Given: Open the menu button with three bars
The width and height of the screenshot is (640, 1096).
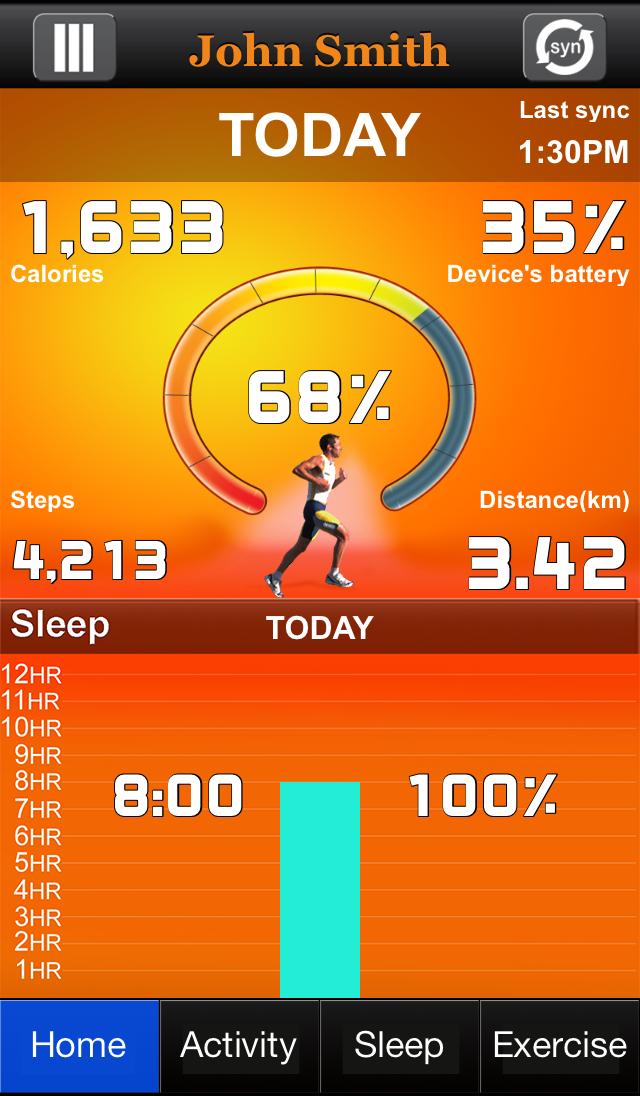Looking at the screenshot, I should tap(74, 47).
